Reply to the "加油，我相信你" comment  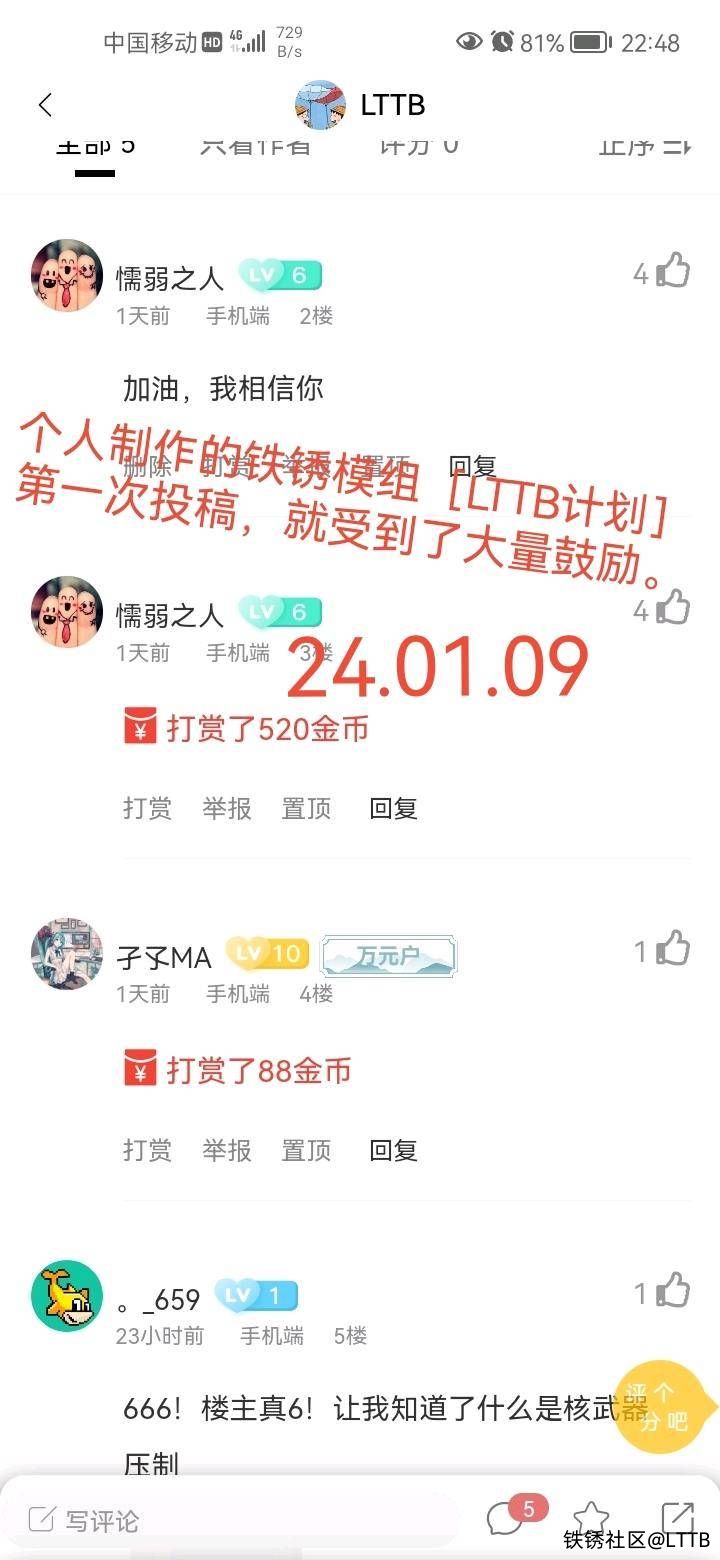click(472, 467)
